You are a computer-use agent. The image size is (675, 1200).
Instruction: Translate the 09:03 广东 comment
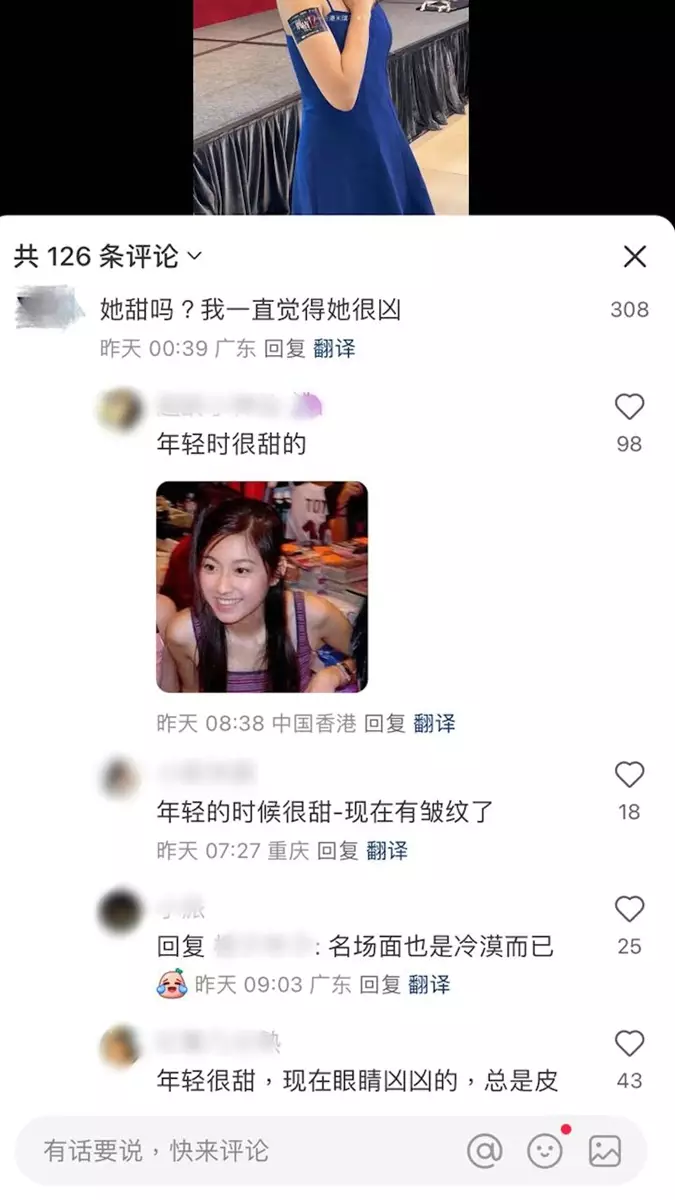pyautogui.click(x=429, y=985)
